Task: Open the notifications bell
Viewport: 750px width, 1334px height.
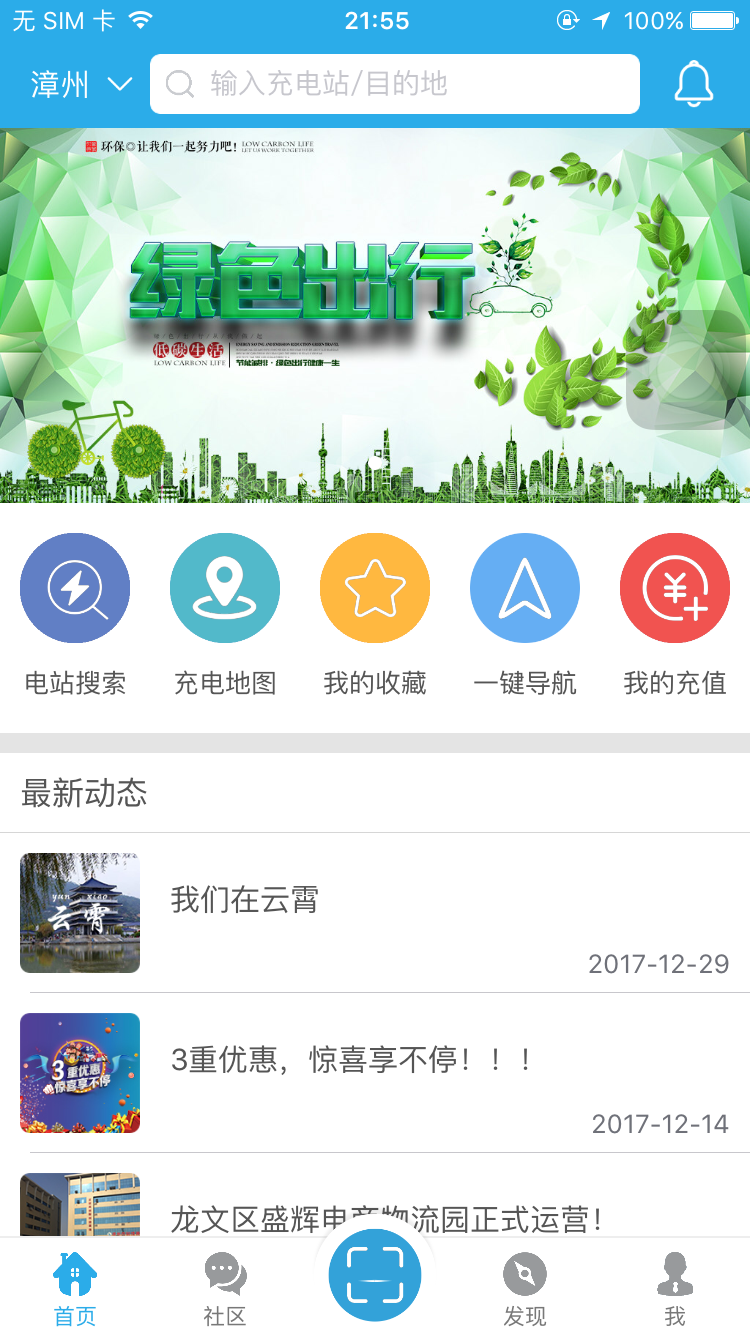Action: point(694,84)
